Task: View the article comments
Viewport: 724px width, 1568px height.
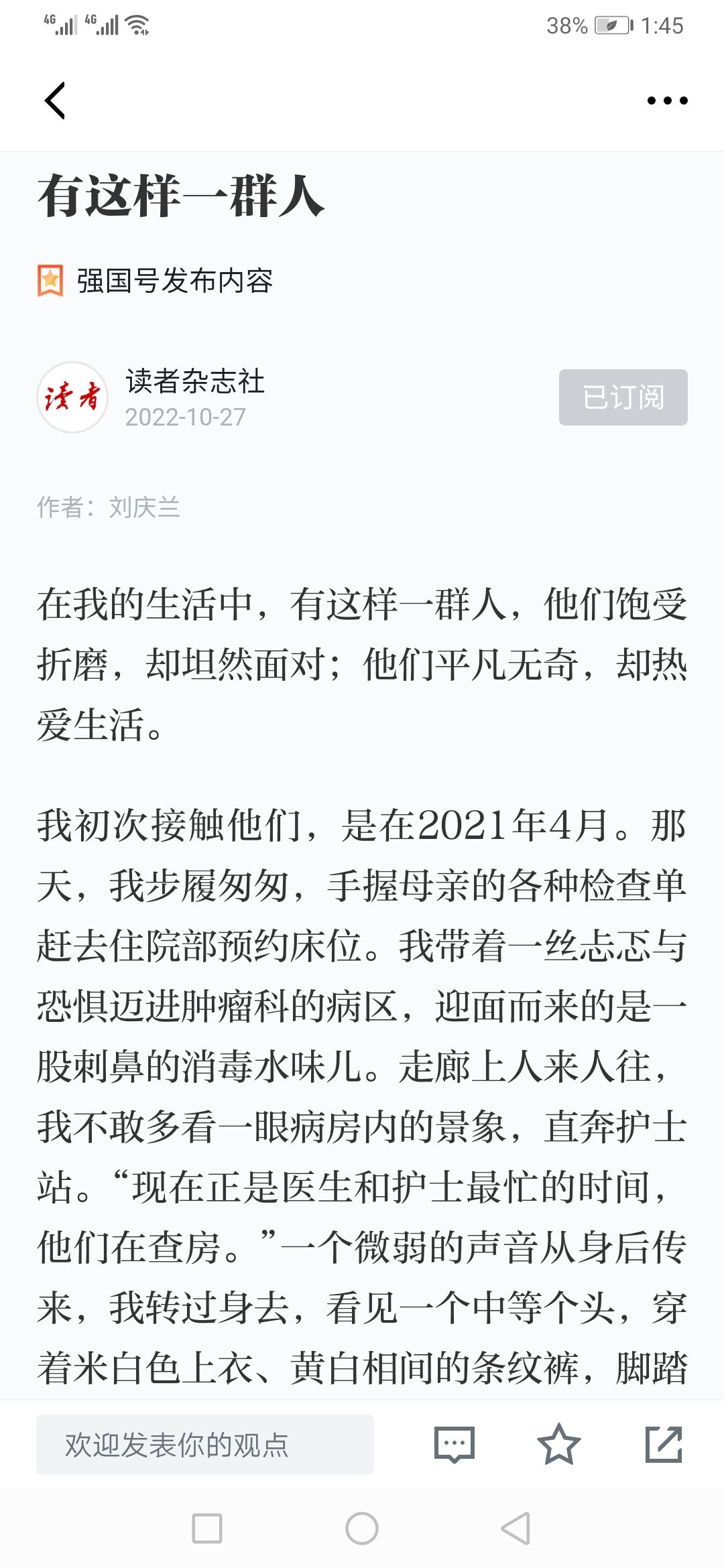Action: coord(455,1445)
